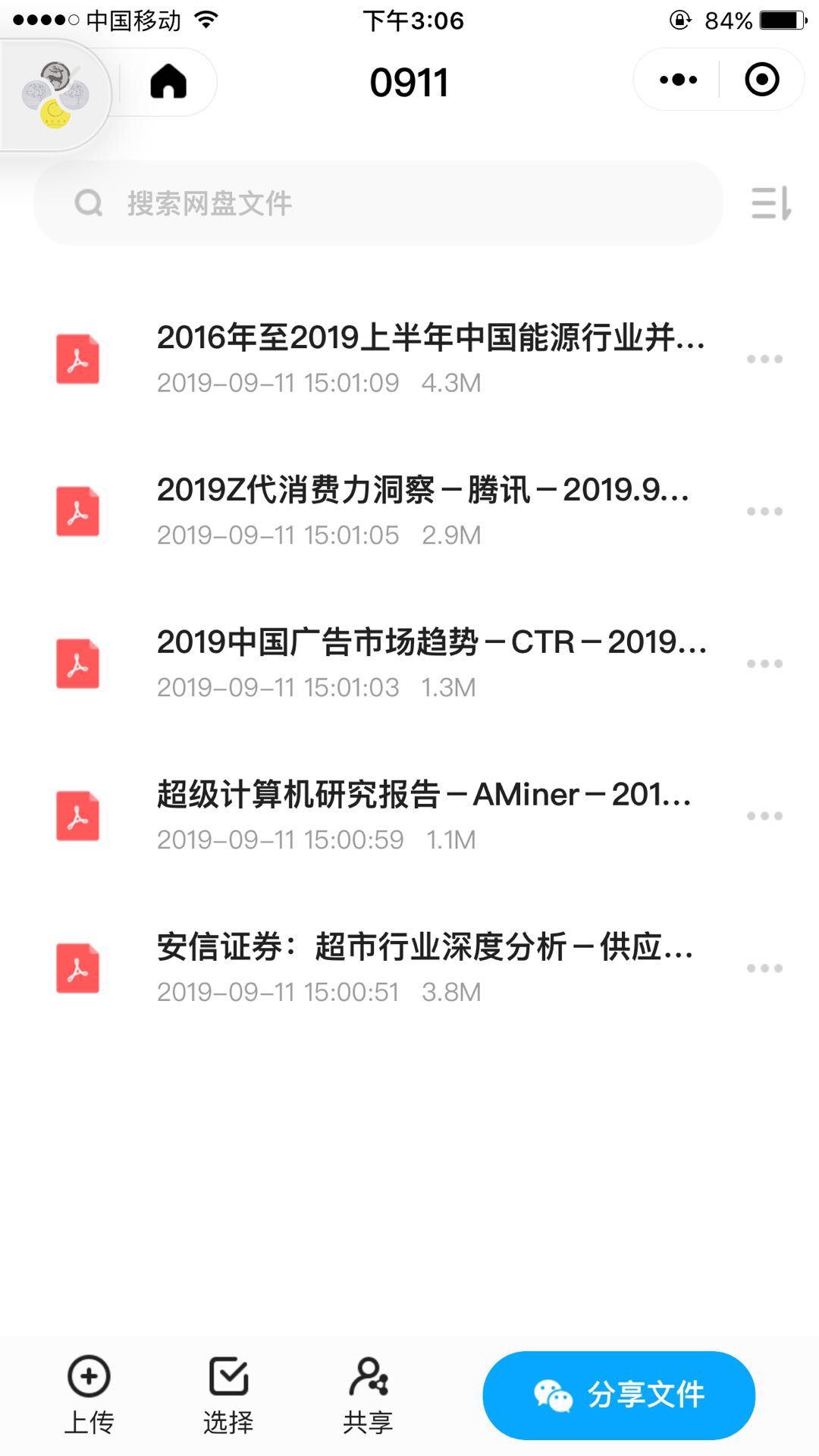Screen dimensions: 819x1456
Task: Open the 共享 sharing option
Action: (x=368, y=1395)
